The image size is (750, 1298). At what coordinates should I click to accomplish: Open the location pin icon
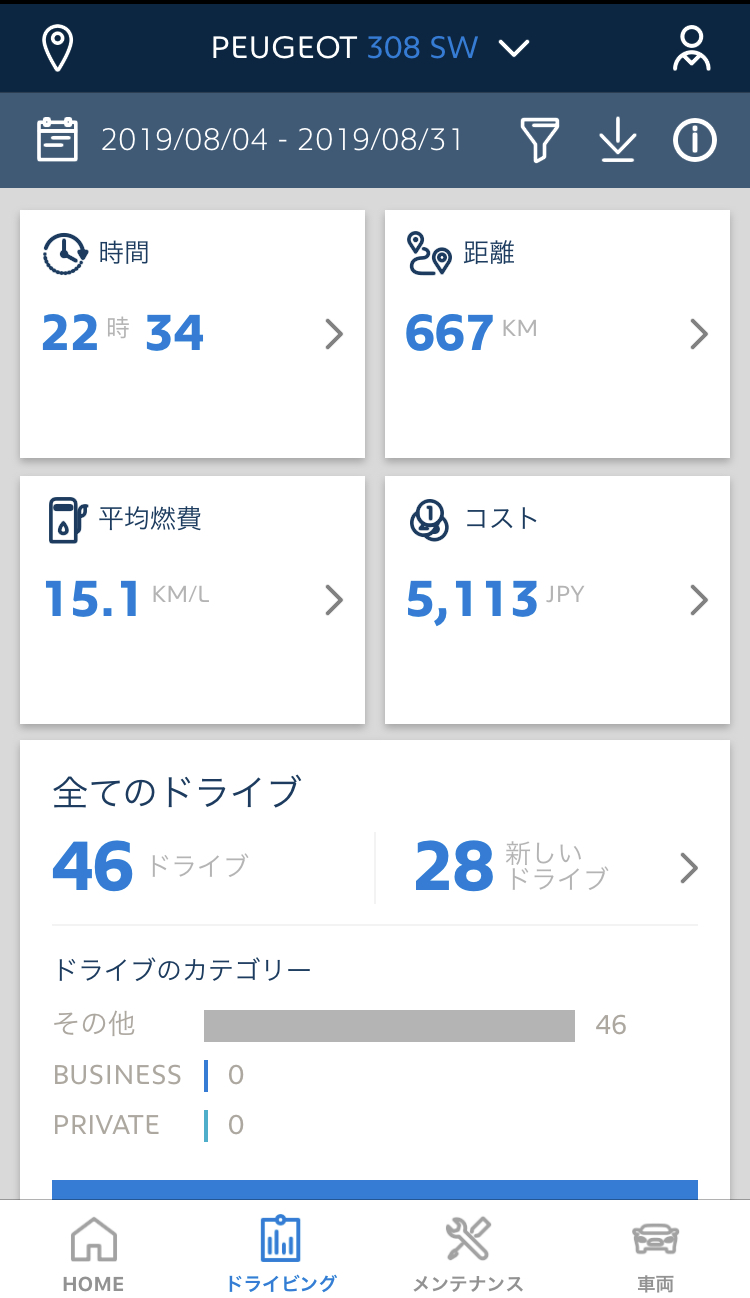(x=57, y=47)
